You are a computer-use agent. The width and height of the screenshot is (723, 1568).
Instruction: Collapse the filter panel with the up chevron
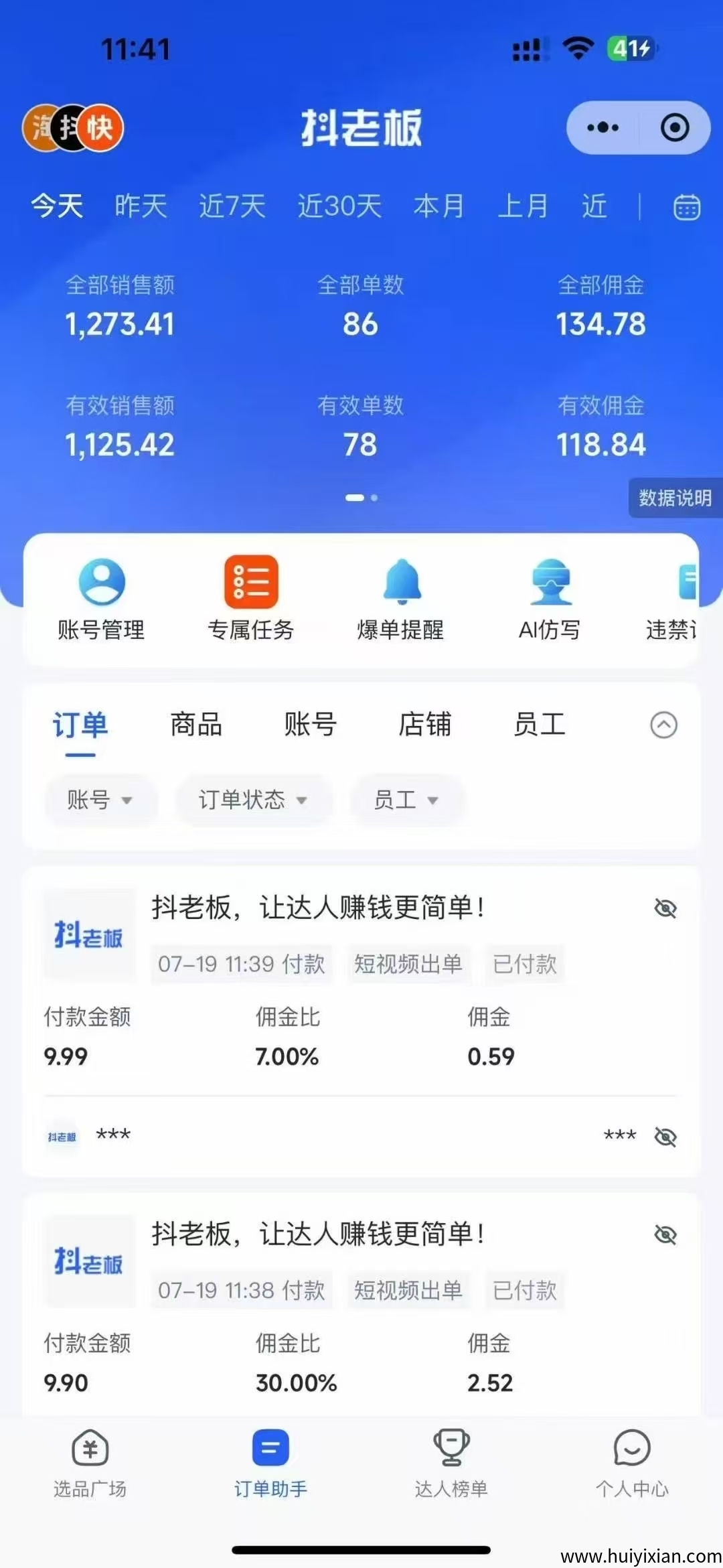[x=663, y=725]
